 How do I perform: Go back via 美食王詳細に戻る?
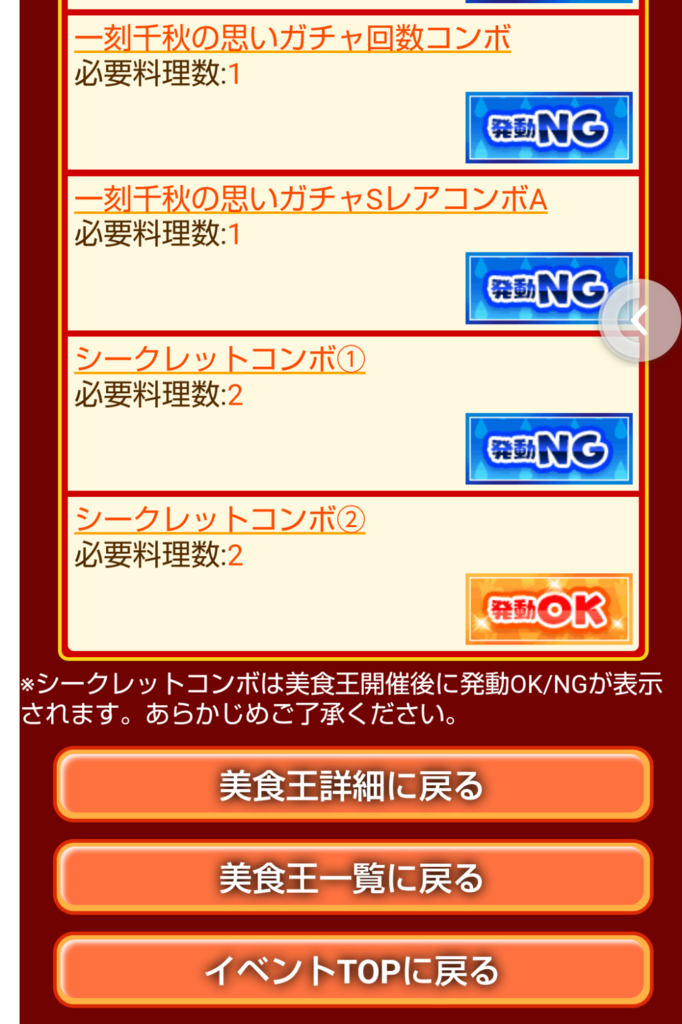[x=352, y=785]
